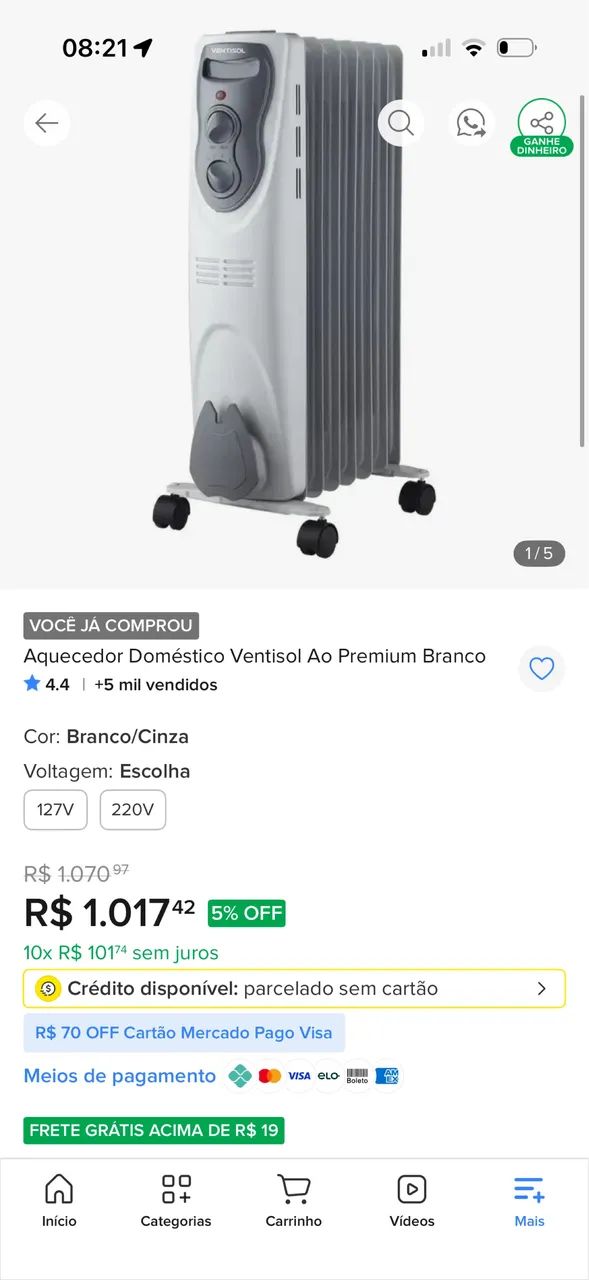Image resolution: width=589 pixels, height=1280 pixels.
Task: Tap the R$ 70 OFF Cartão Mercado Pago banner
Action: pos(184,1033)
